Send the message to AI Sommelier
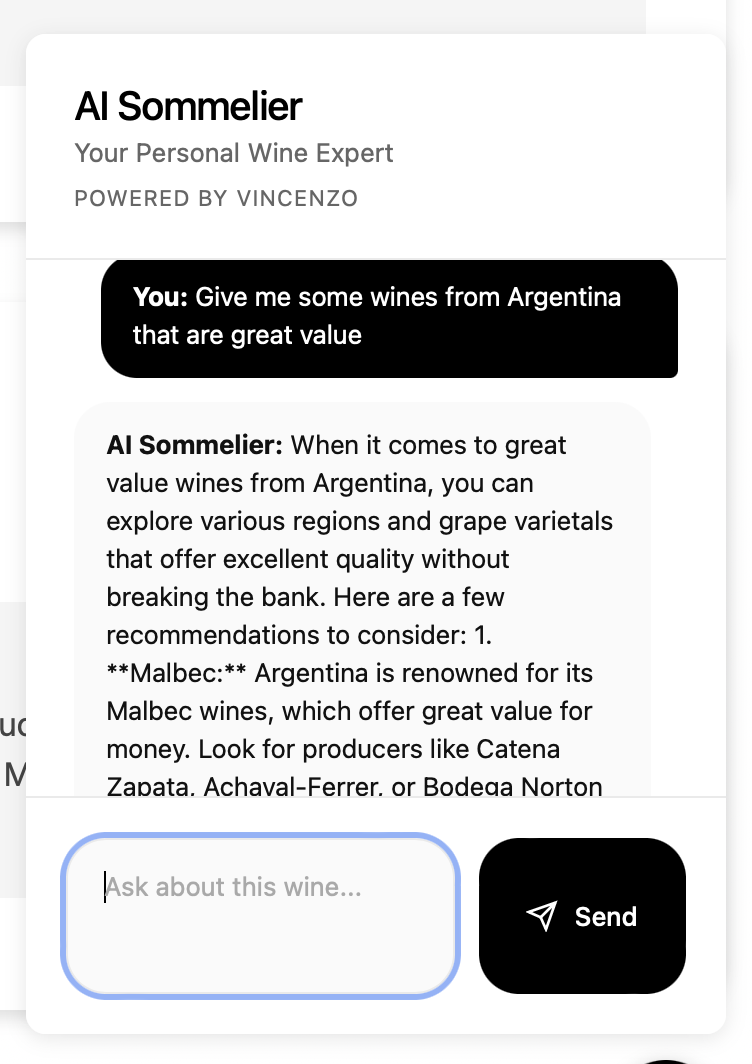Image resolution: width=752 pixels, height=1064 pixels. [582, 916]
